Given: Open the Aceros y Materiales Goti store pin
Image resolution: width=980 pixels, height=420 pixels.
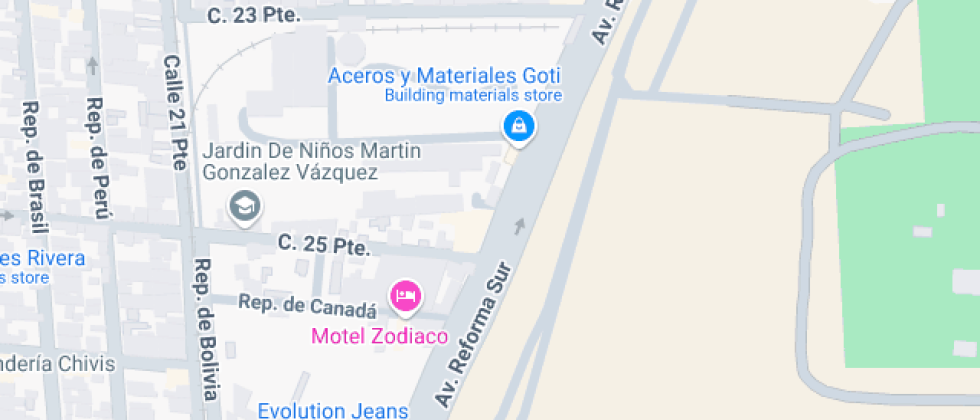Looking at the screenshot, I should 518,126.
